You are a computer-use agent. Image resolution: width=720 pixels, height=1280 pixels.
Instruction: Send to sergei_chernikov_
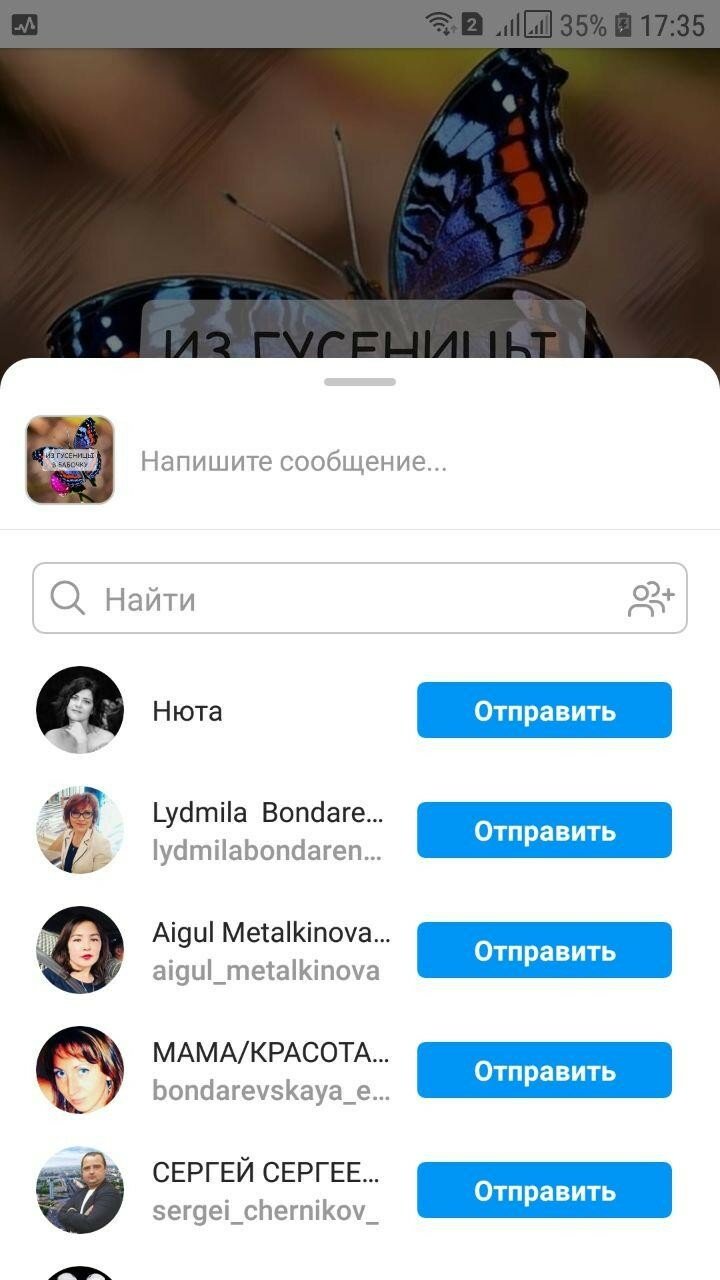[544, 1191]
